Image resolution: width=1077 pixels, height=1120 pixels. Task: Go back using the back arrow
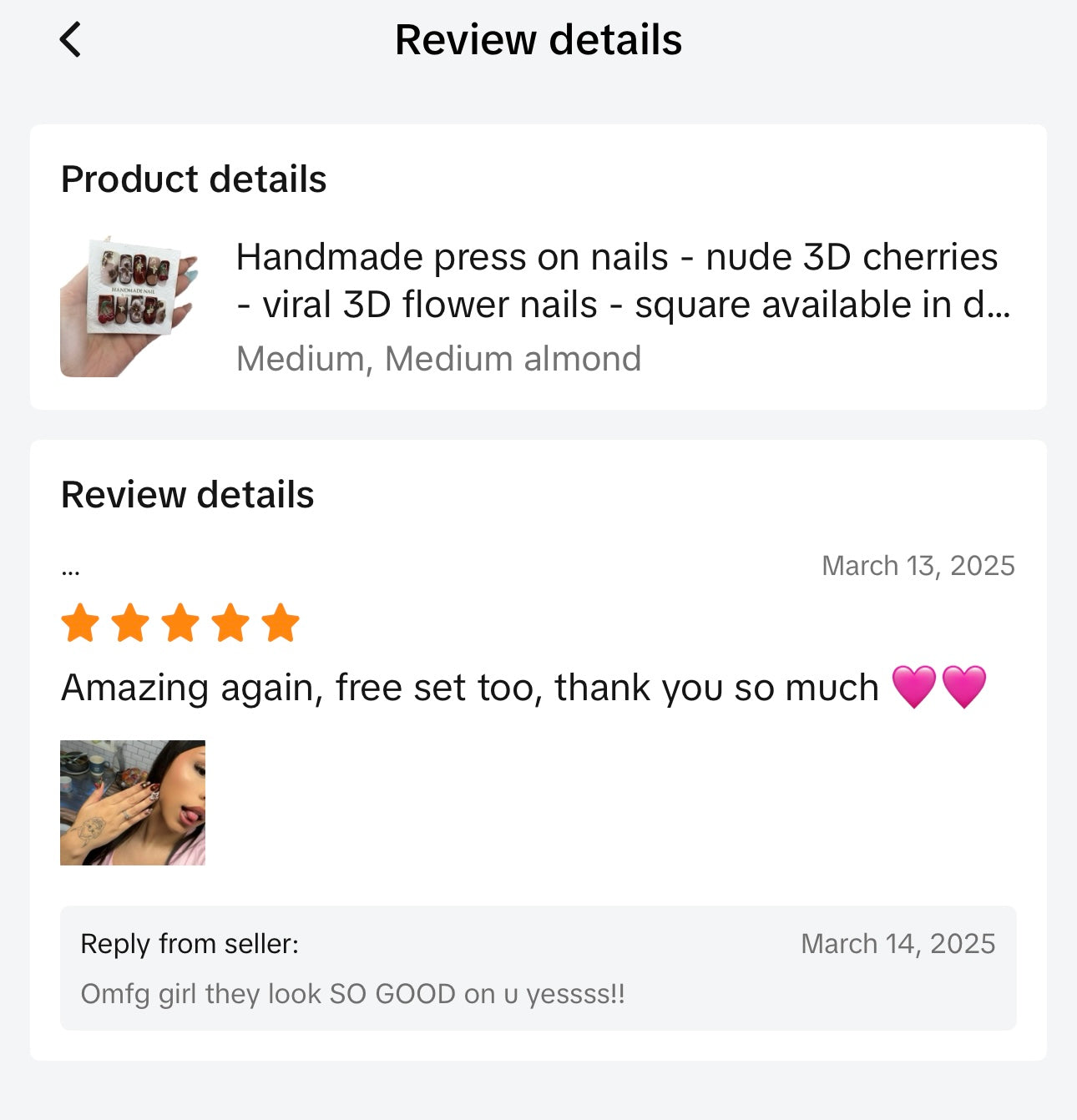[71, 39]
